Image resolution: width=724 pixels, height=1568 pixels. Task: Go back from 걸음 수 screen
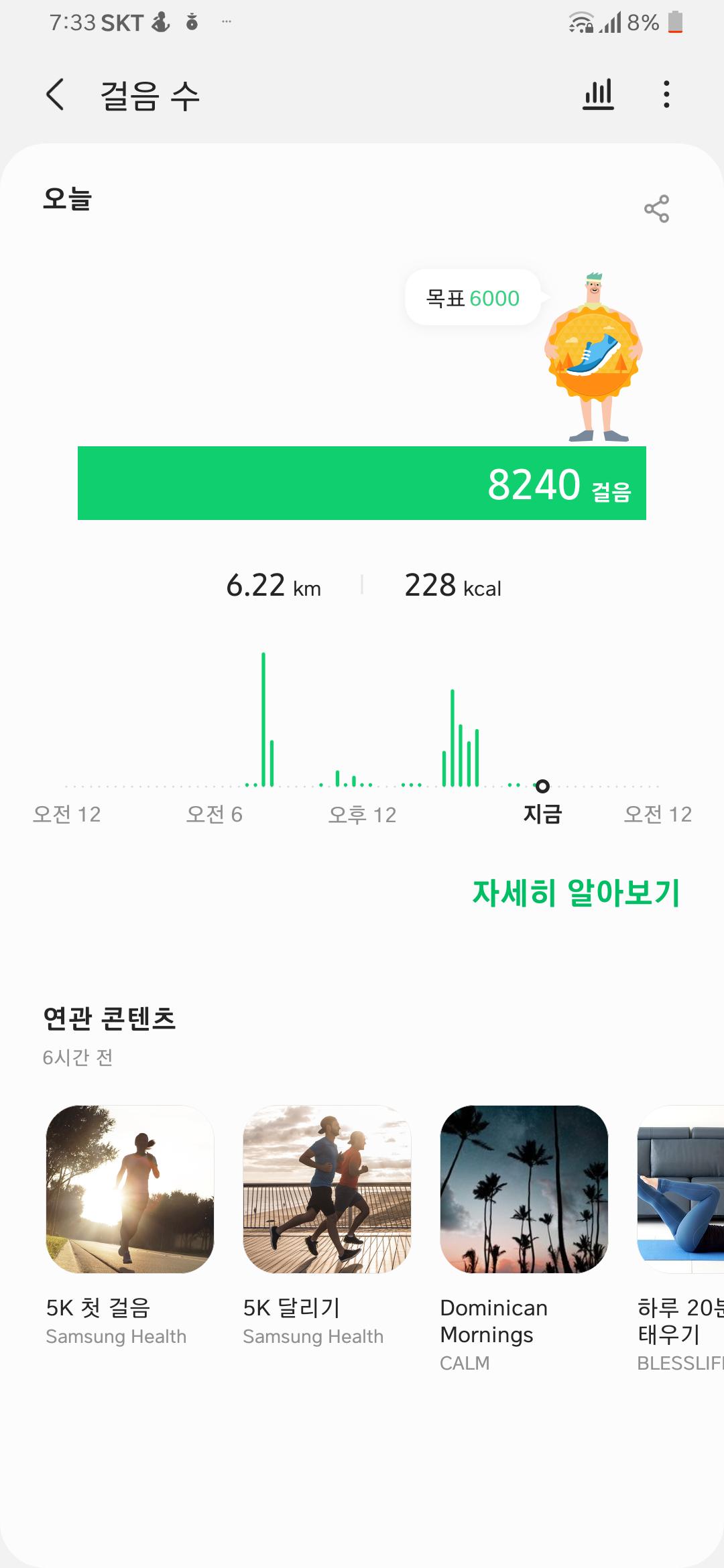click(56, 94)
